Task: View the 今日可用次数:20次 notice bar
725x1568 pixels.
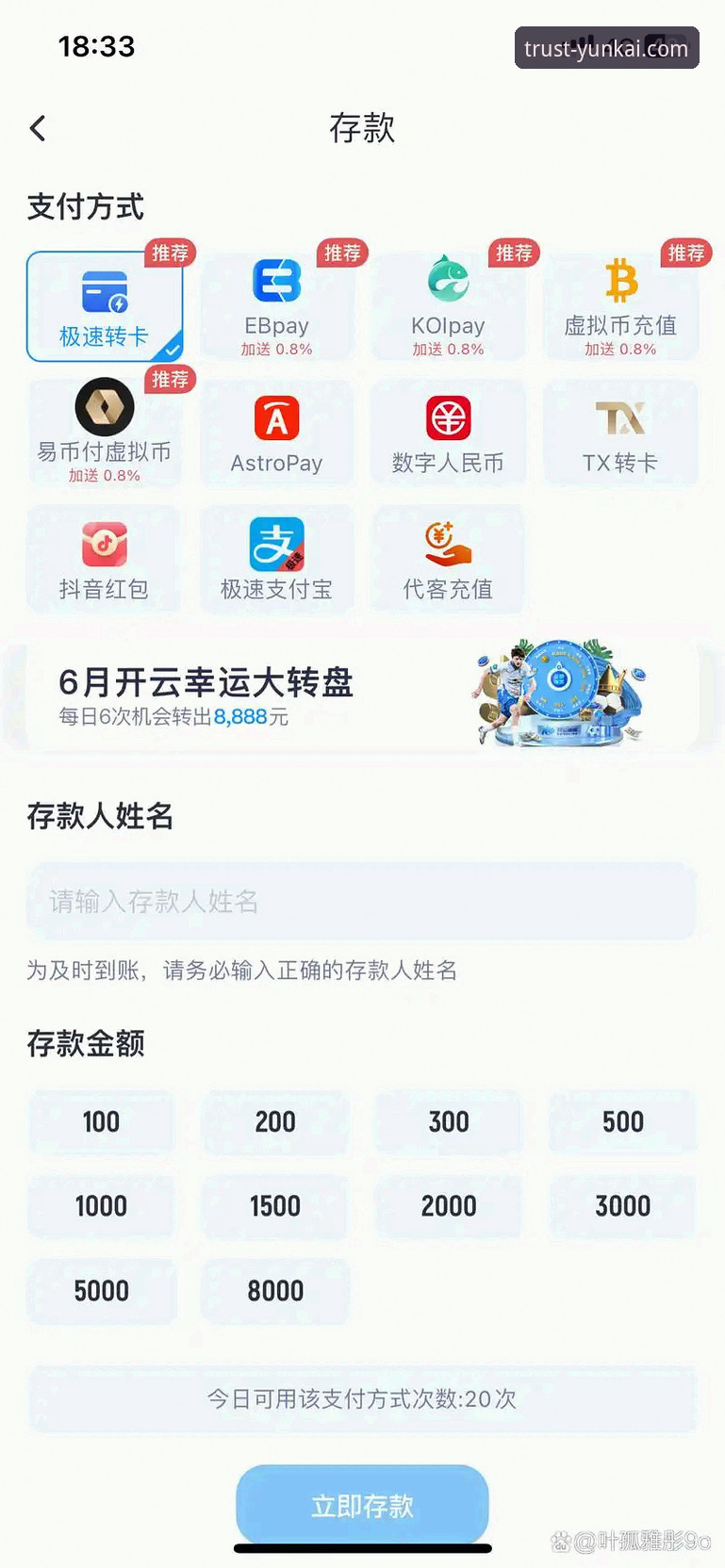Action: [362, 1399]
